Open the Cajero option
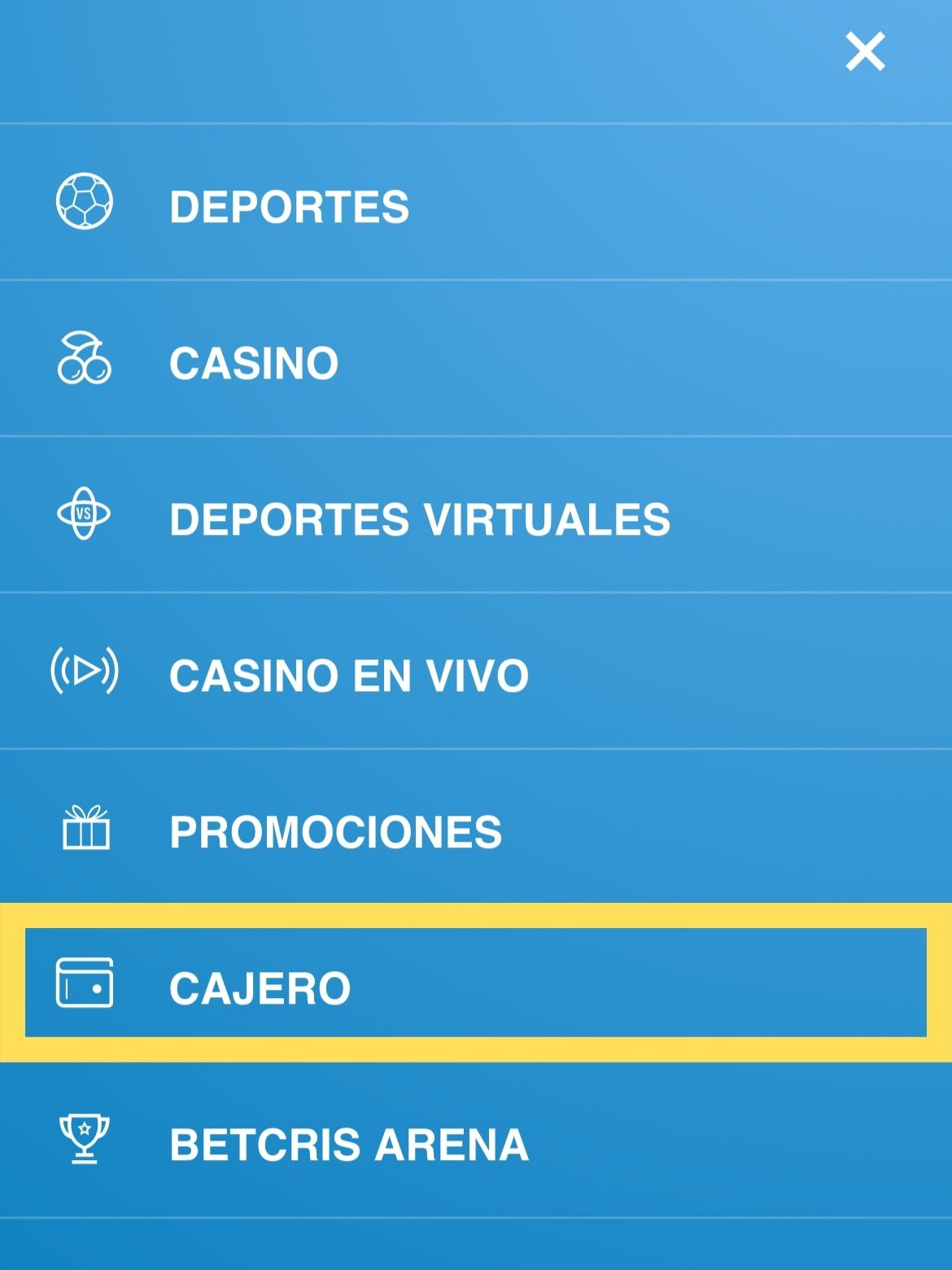952x1270 pixels. click(260, 988)
